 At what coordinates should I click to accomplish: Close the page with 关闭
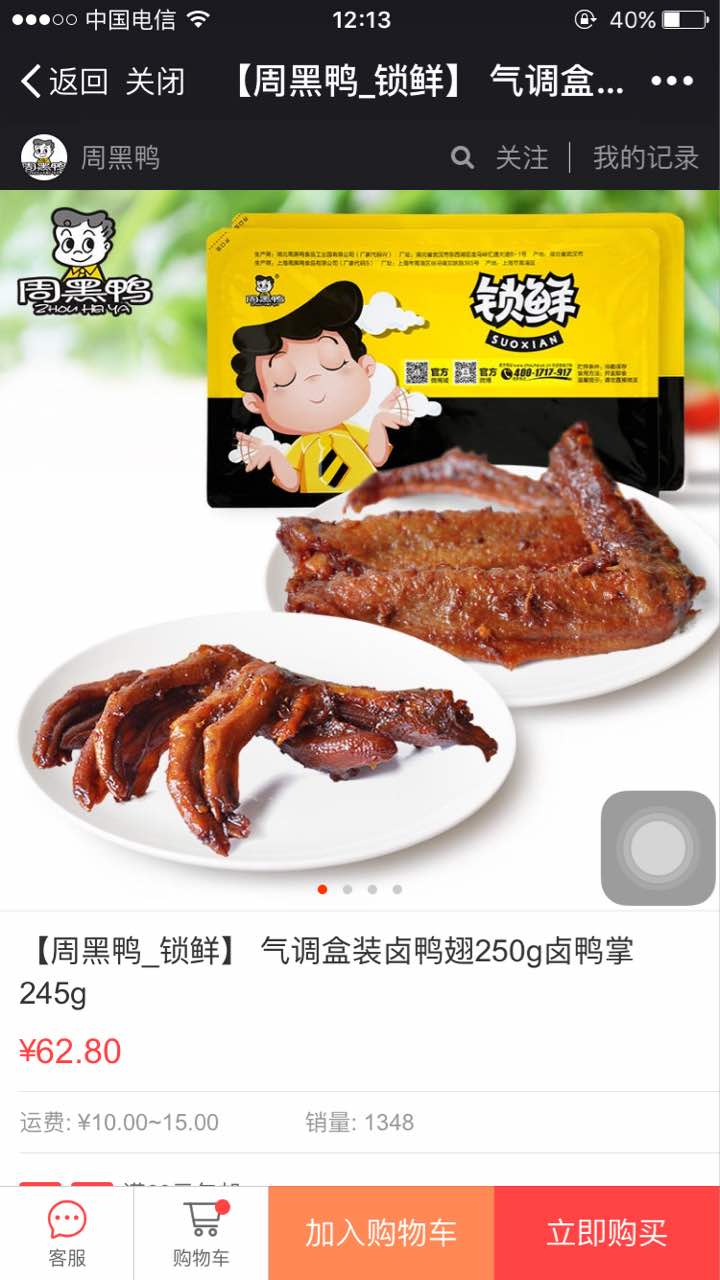point(155,81)
